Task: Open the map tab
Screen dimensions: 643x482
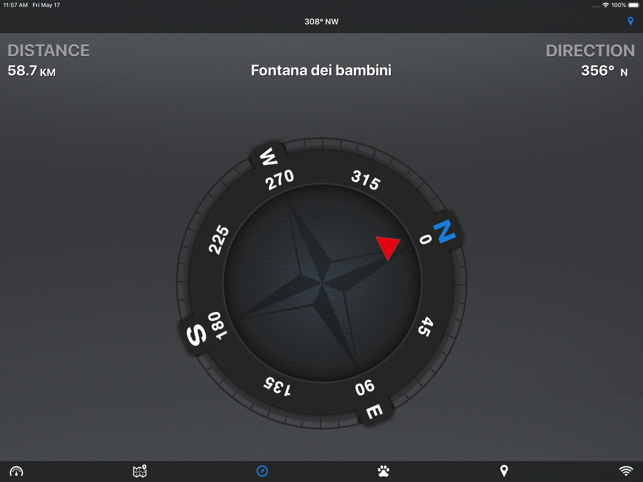Action: point(140,471)
